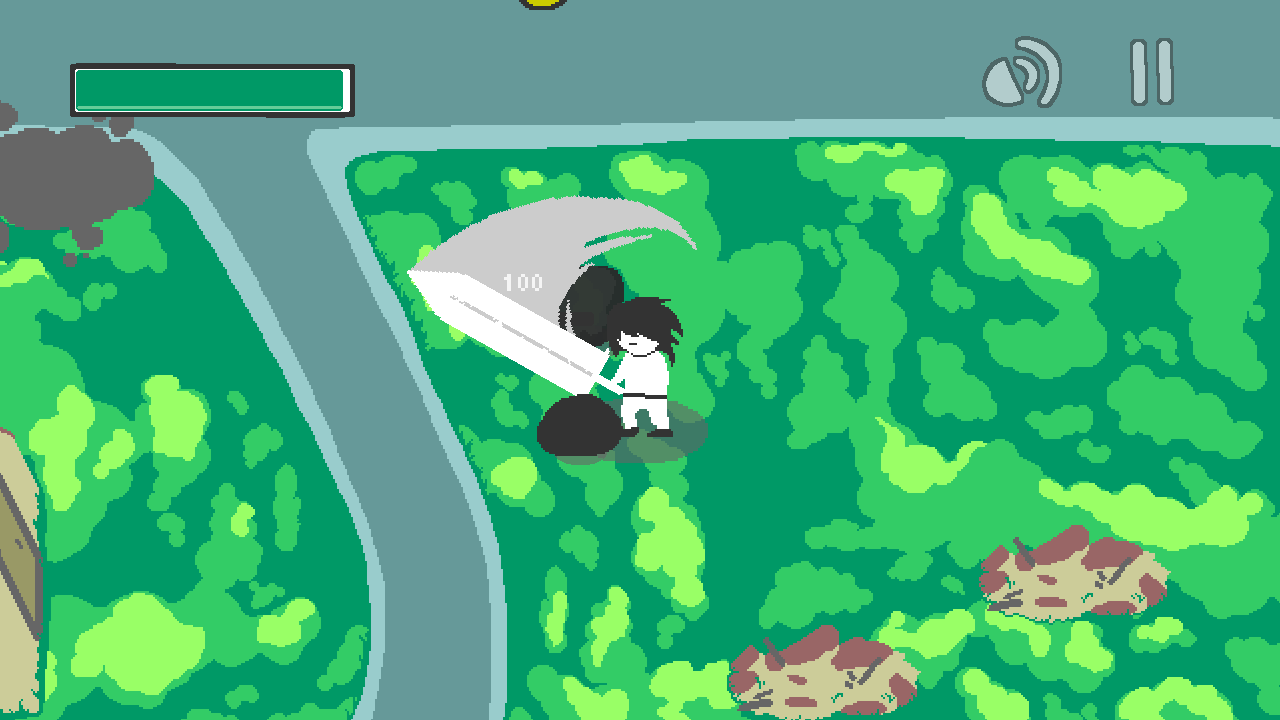The image size is (1280, 720).
Task: Toggle the game sound
Action: click(1020, 74)
